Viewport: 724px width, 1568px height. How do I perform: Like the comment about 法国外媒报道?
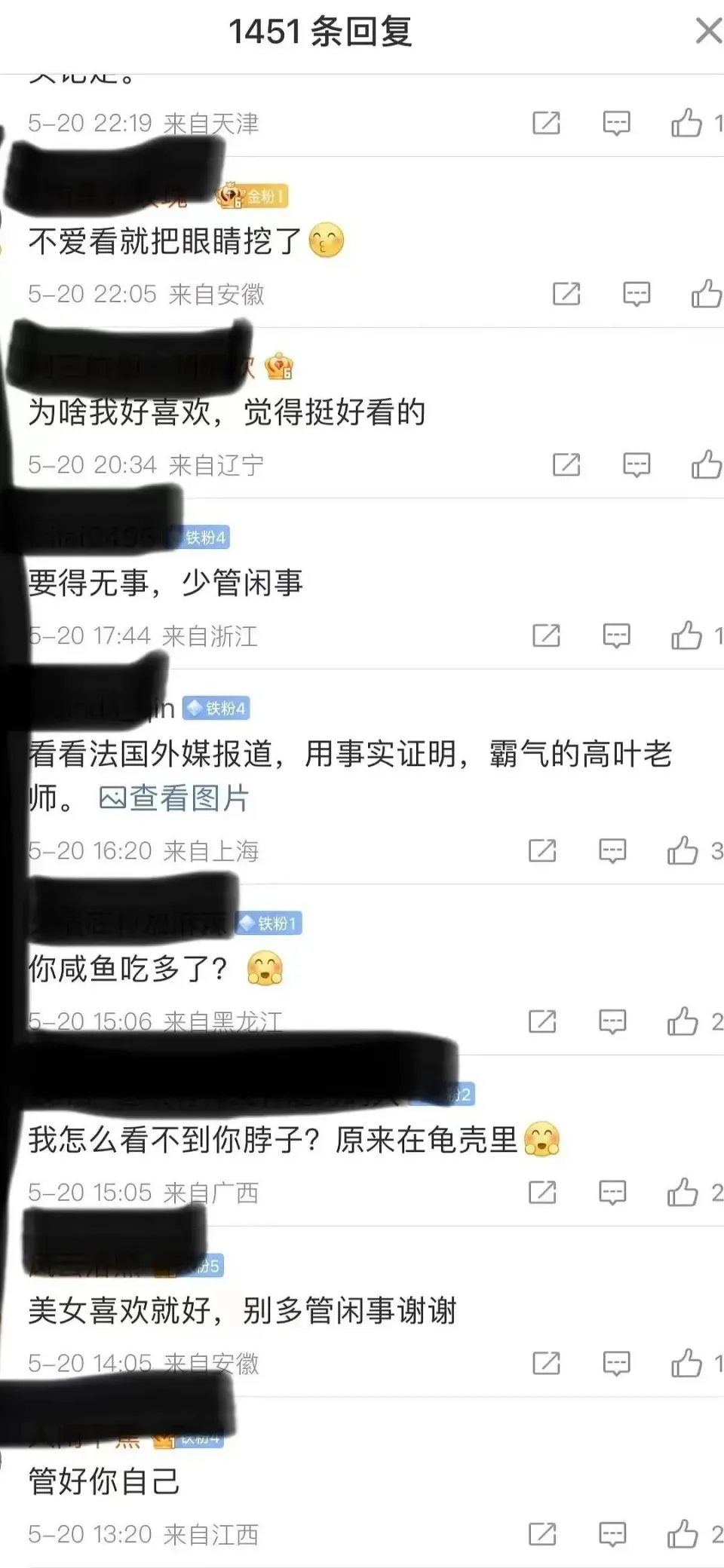pyautogui.click(x=683, y=851)
